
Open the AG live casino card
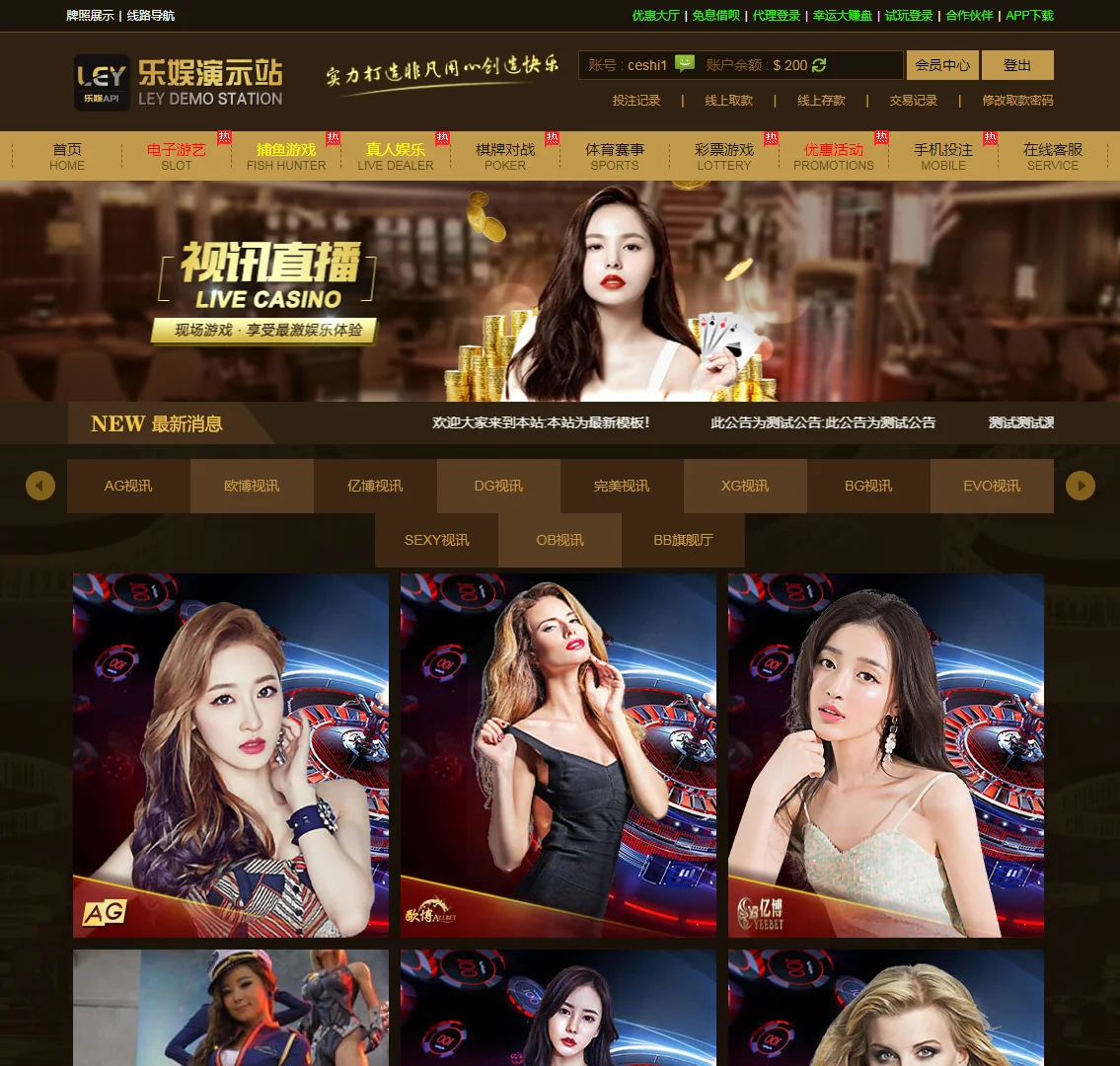point(231,755)
